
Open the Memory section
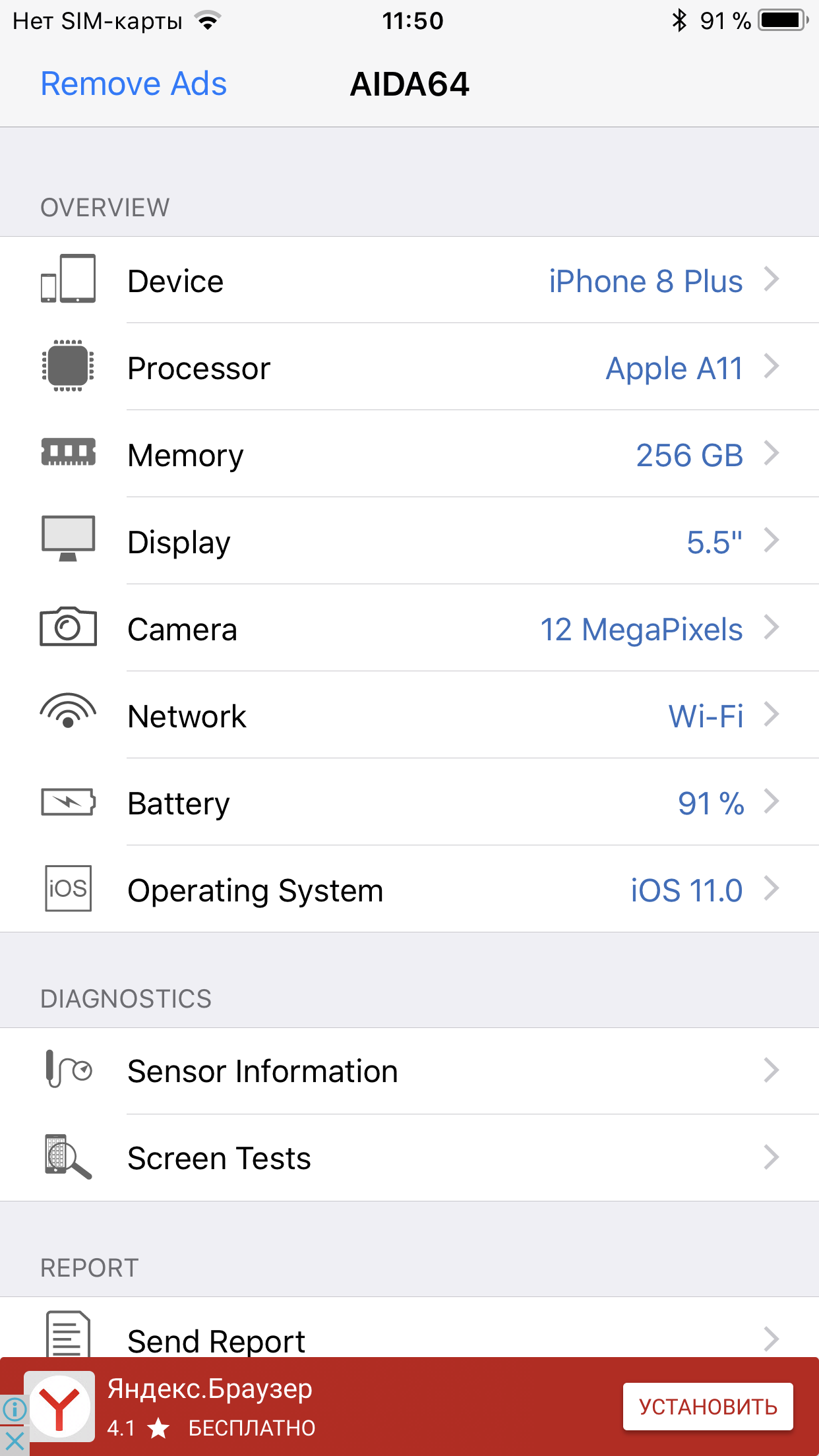(409, 454)
